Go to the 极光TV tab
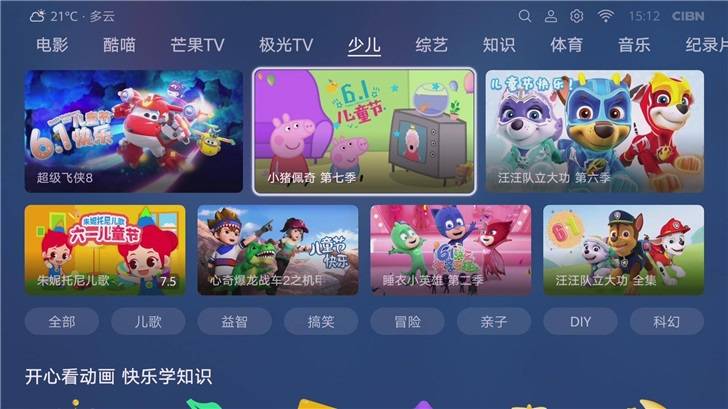Screen dimensions: 728x409 [x=286, y=45]
